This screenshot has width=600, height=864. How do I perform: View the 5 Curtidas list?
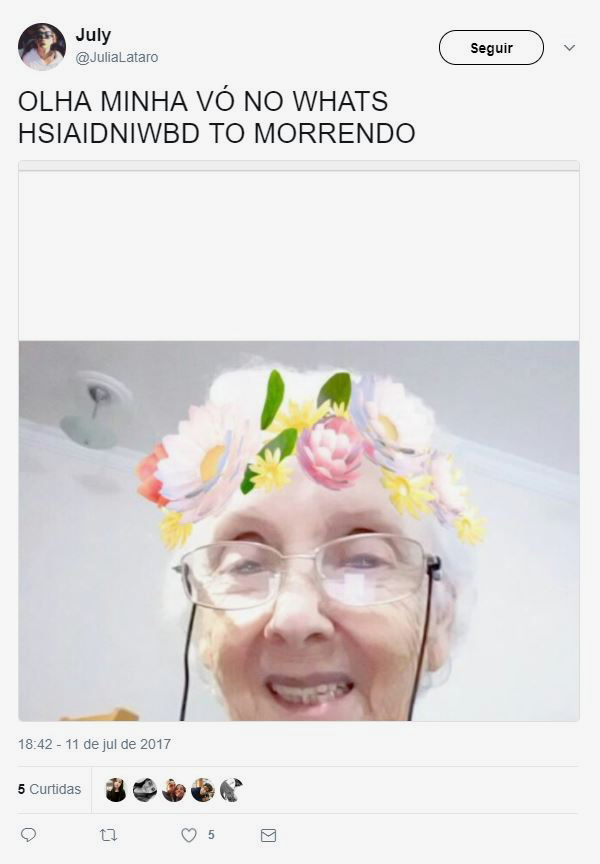click(x=49, y=789)
